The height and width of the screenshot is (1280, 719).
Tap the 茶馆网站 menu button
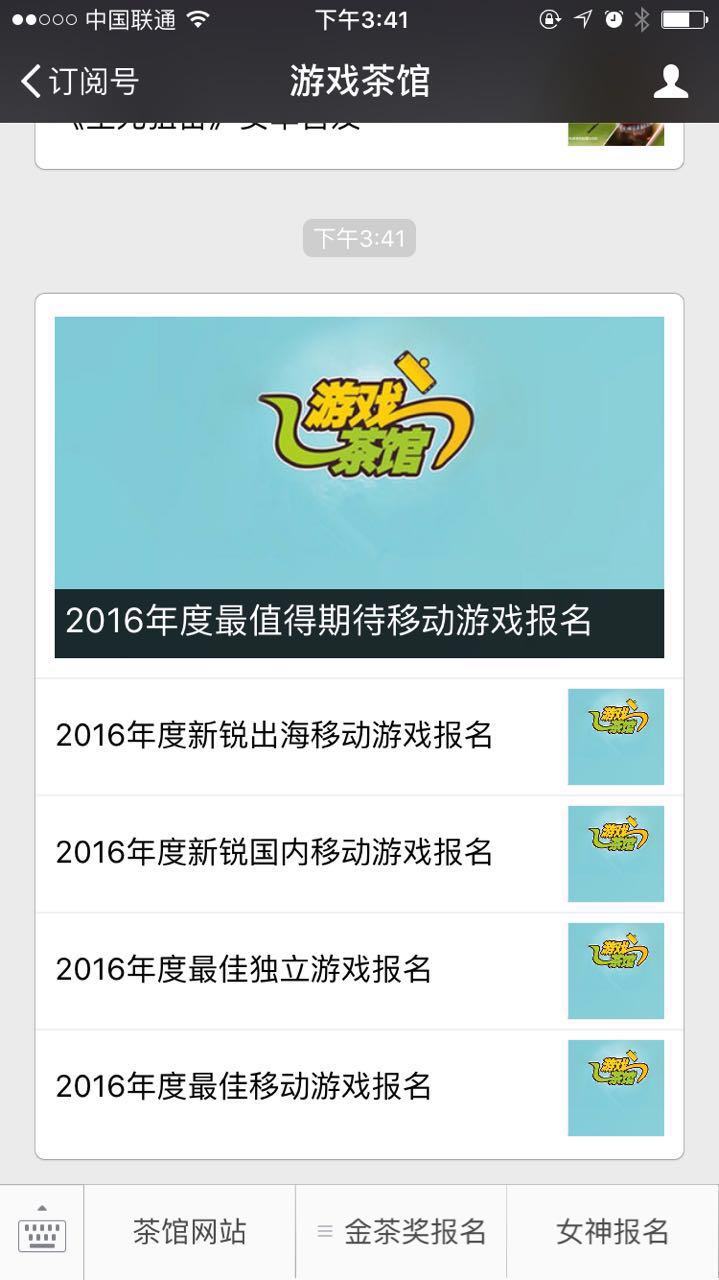pos(189,1231)
